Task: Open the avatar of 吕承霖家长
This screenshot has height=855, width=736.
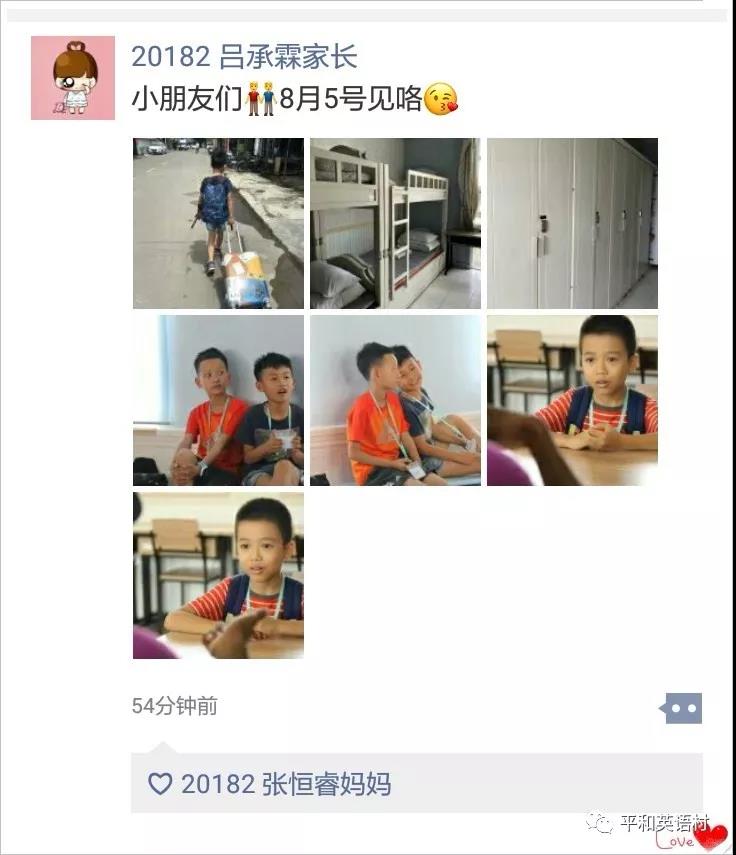Action: (x=73, y=78)
